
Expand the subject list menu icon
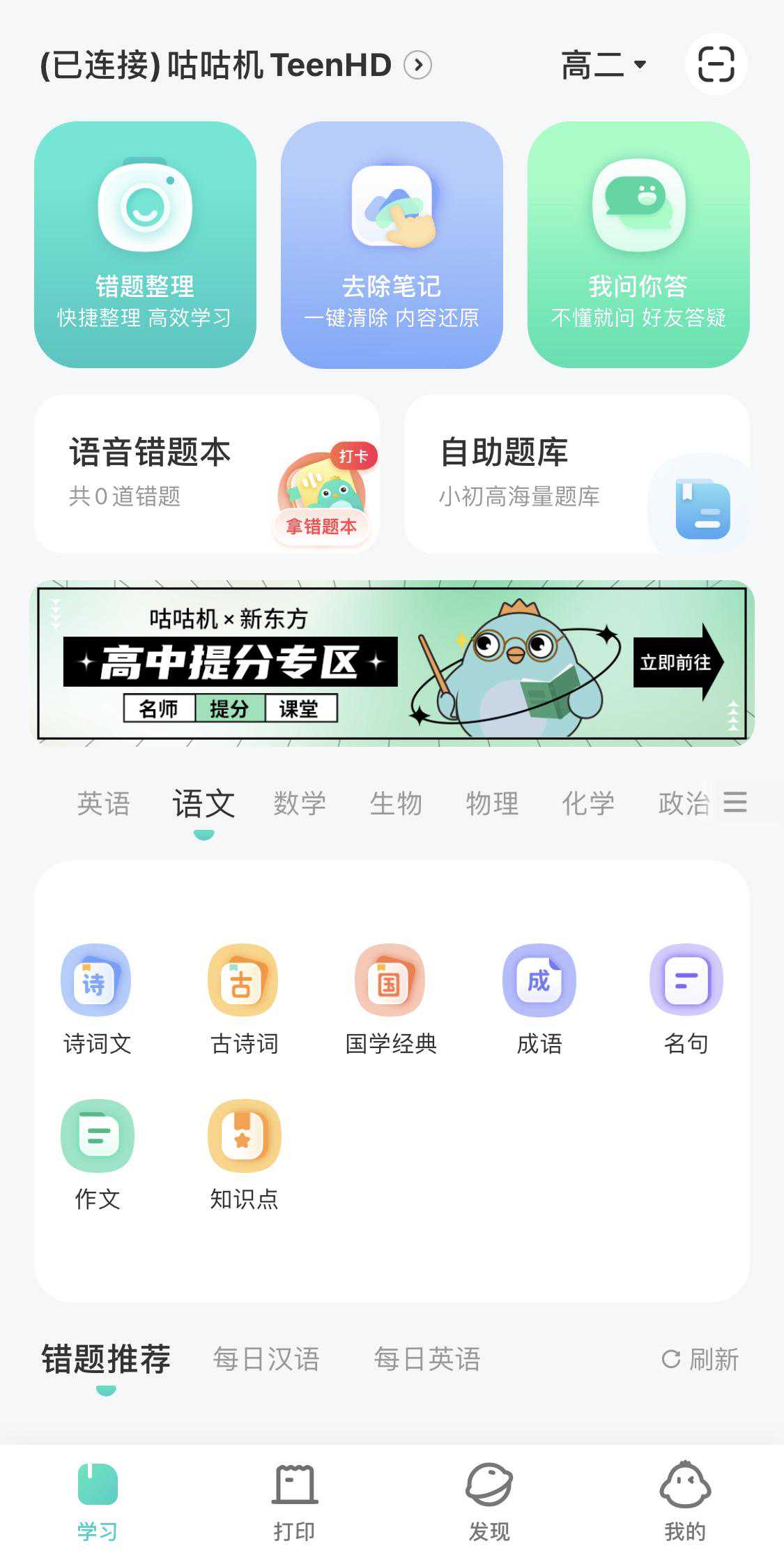735,802
